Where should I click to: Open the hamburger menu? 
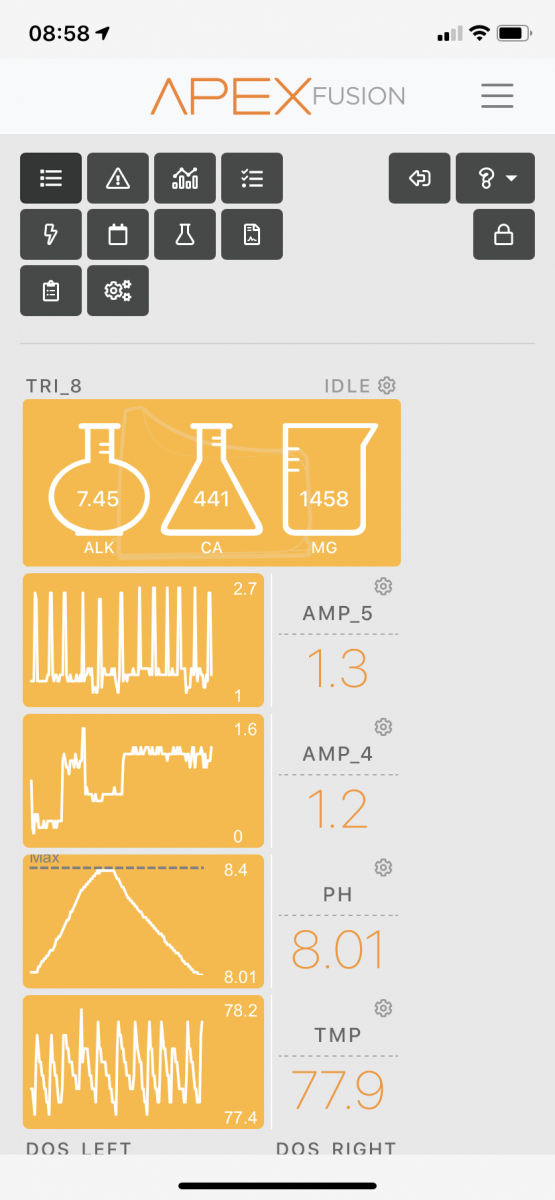point(497,95)
